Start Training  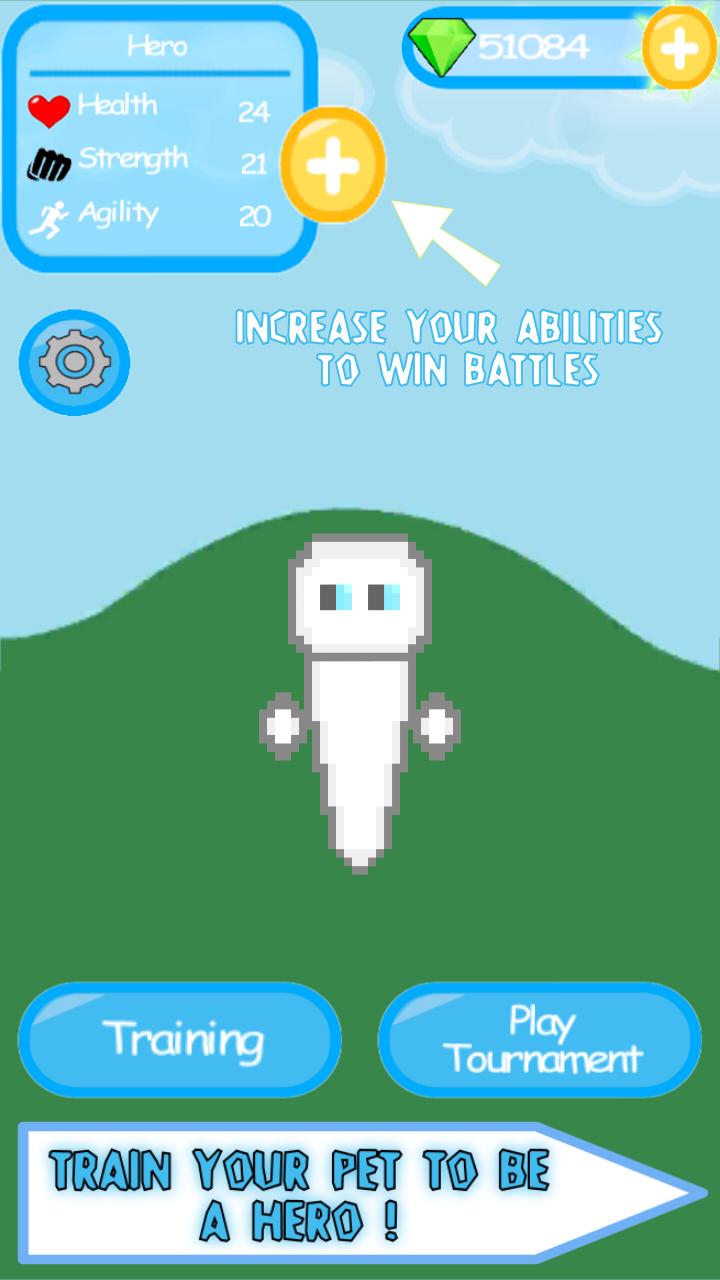click(180, 1039)
